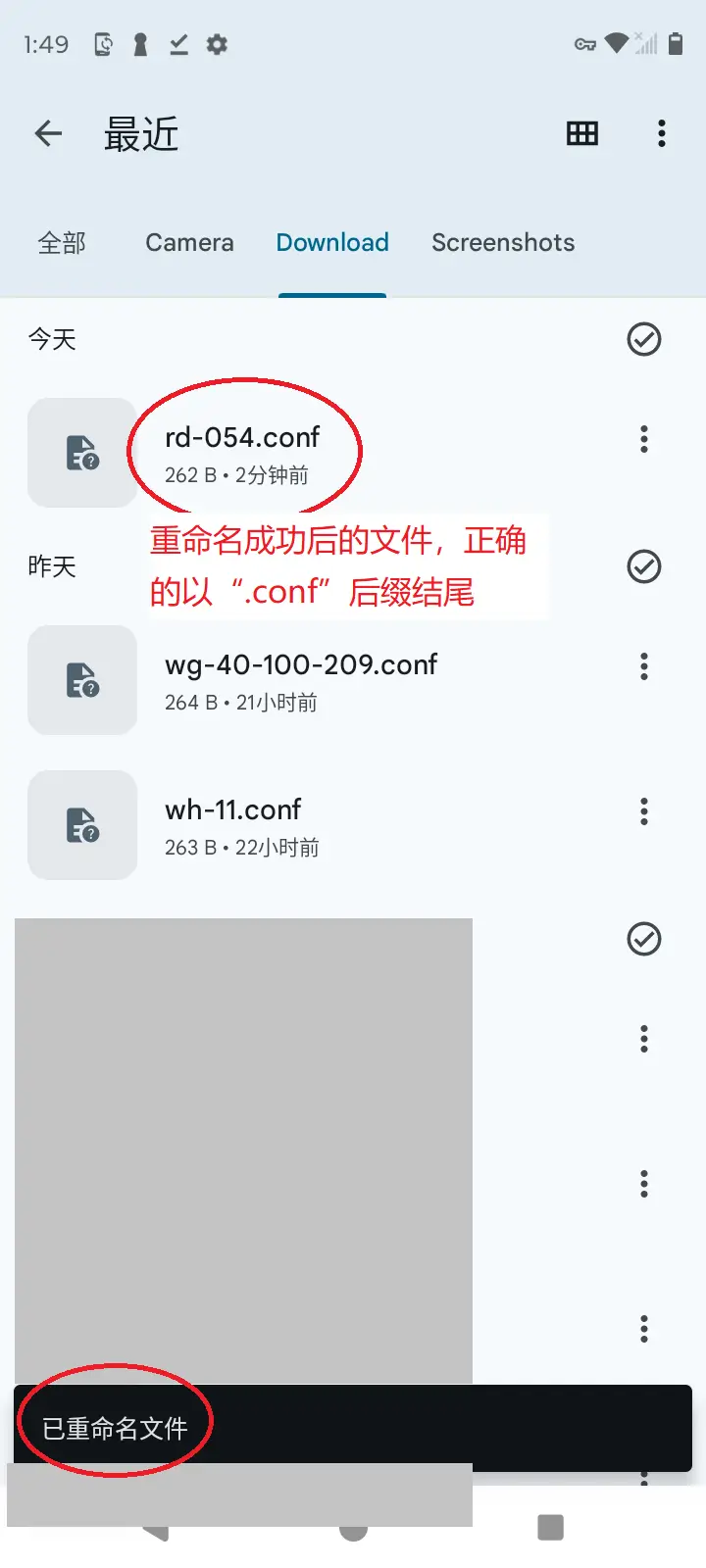Switch to the Camera tab
The width and height of the screenshot is (706, 1568).
pyautogui.click(x=189, y=242)
